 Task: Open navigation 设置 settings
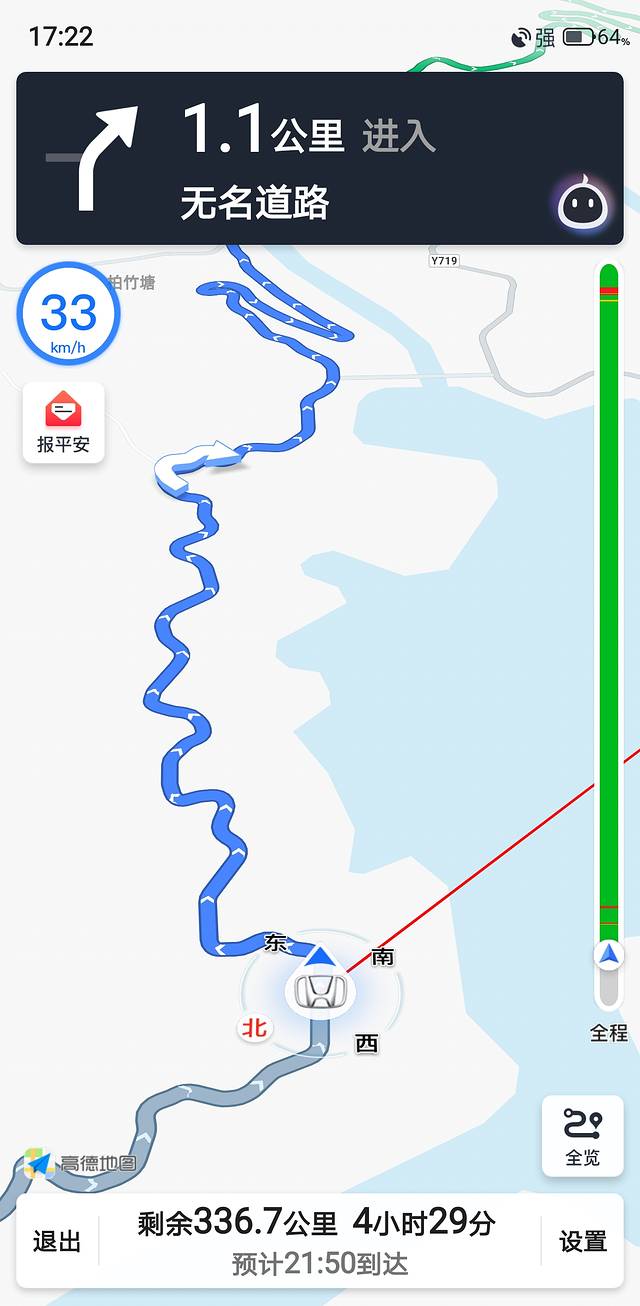[583, 1241]
